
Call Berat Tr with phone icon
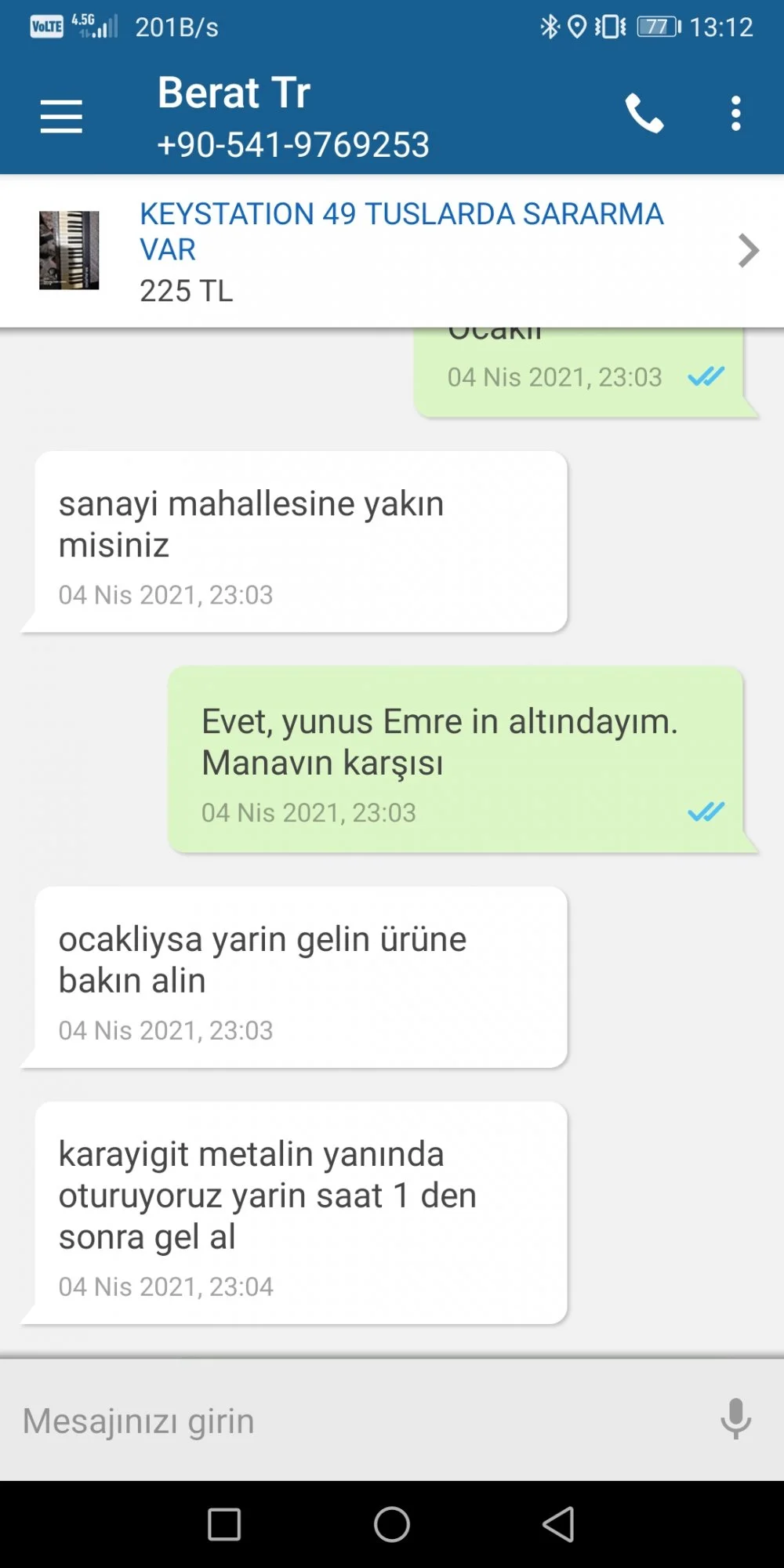644,114
